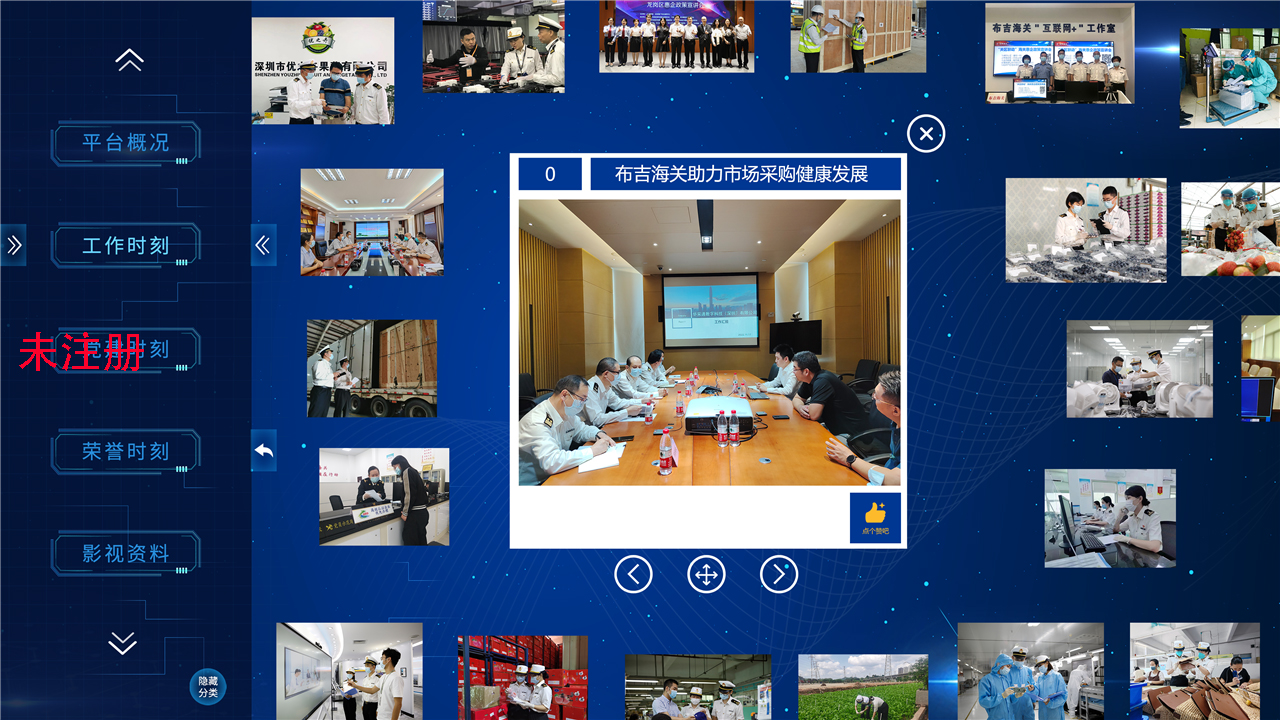Tap the return arrow button

[264, 451]
